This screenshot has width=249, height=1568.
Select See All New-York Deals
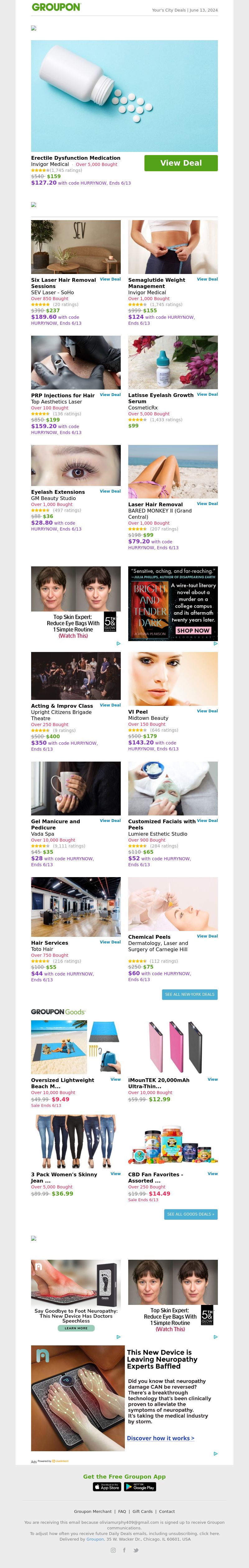click(190, 994)
